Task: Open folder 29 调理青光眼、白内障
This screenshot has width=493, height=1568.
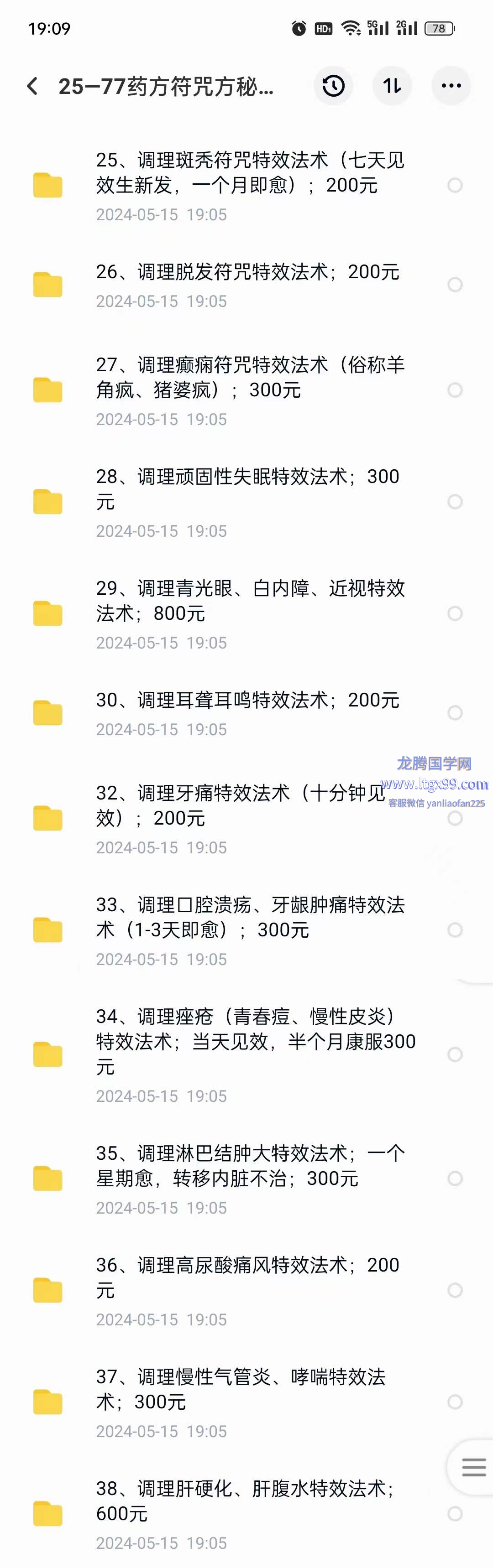Action: (x=250, y=601)
